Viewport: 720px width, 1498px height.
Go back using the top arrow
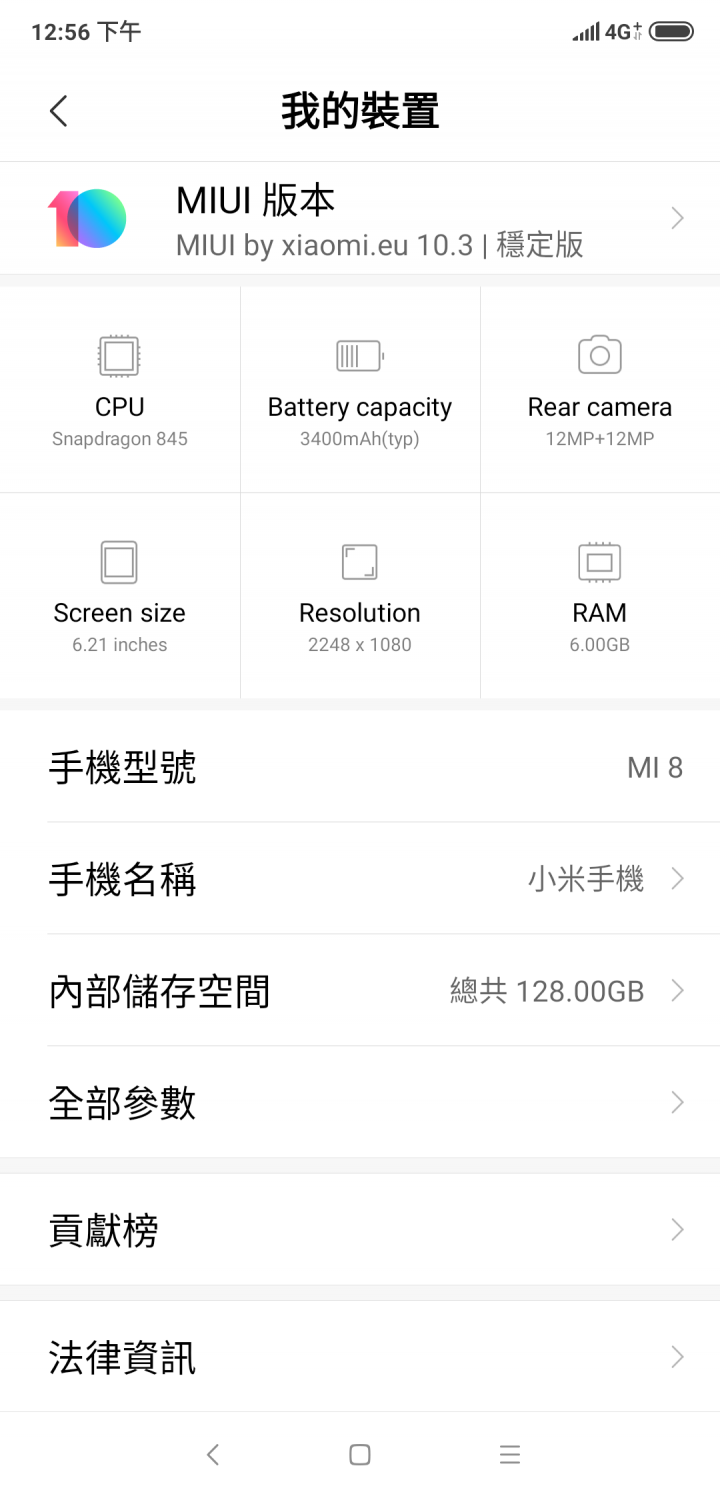point(59,111)
